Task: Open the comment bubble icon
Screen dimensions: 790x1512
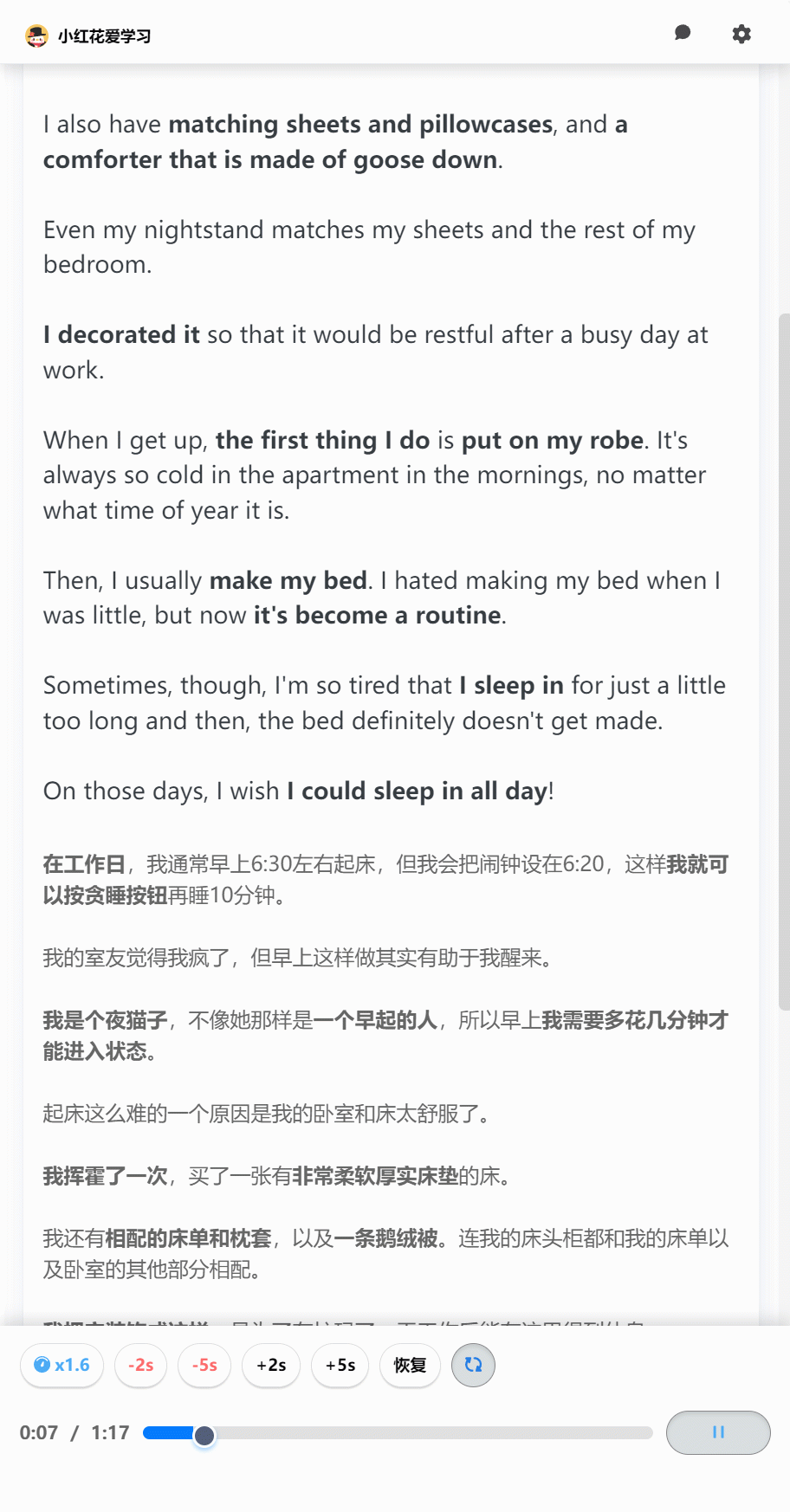Action: [x=683, y=33]
